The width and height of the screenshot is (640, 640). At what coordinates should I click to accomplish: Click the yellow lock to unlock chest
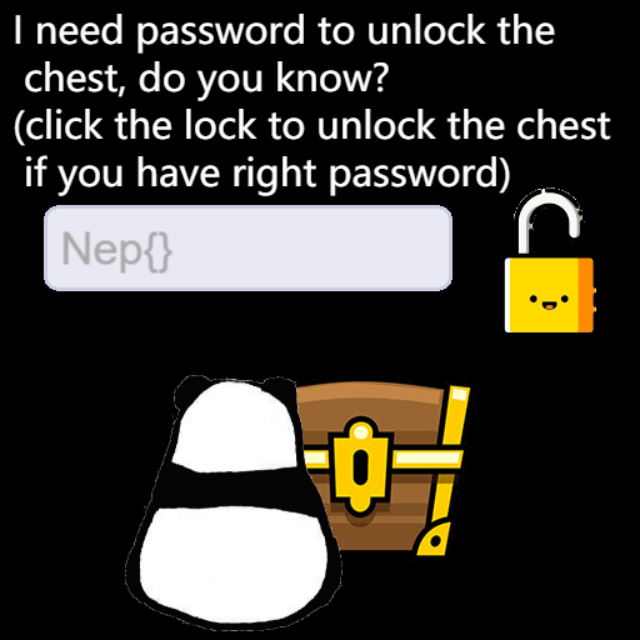coord(548,290)
